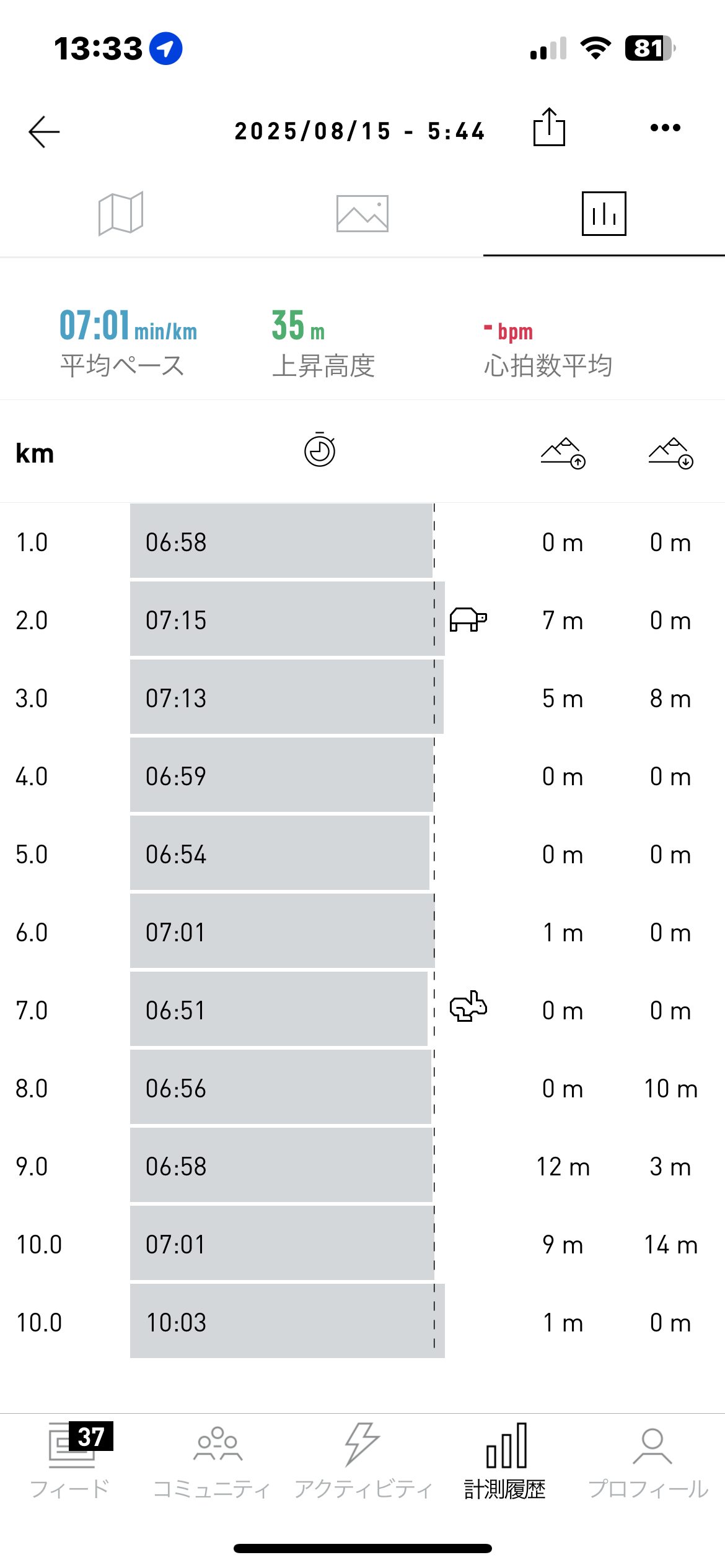Select the statistics chart tab
Screen dimensions: 725x1568
(x=604, y=214)
